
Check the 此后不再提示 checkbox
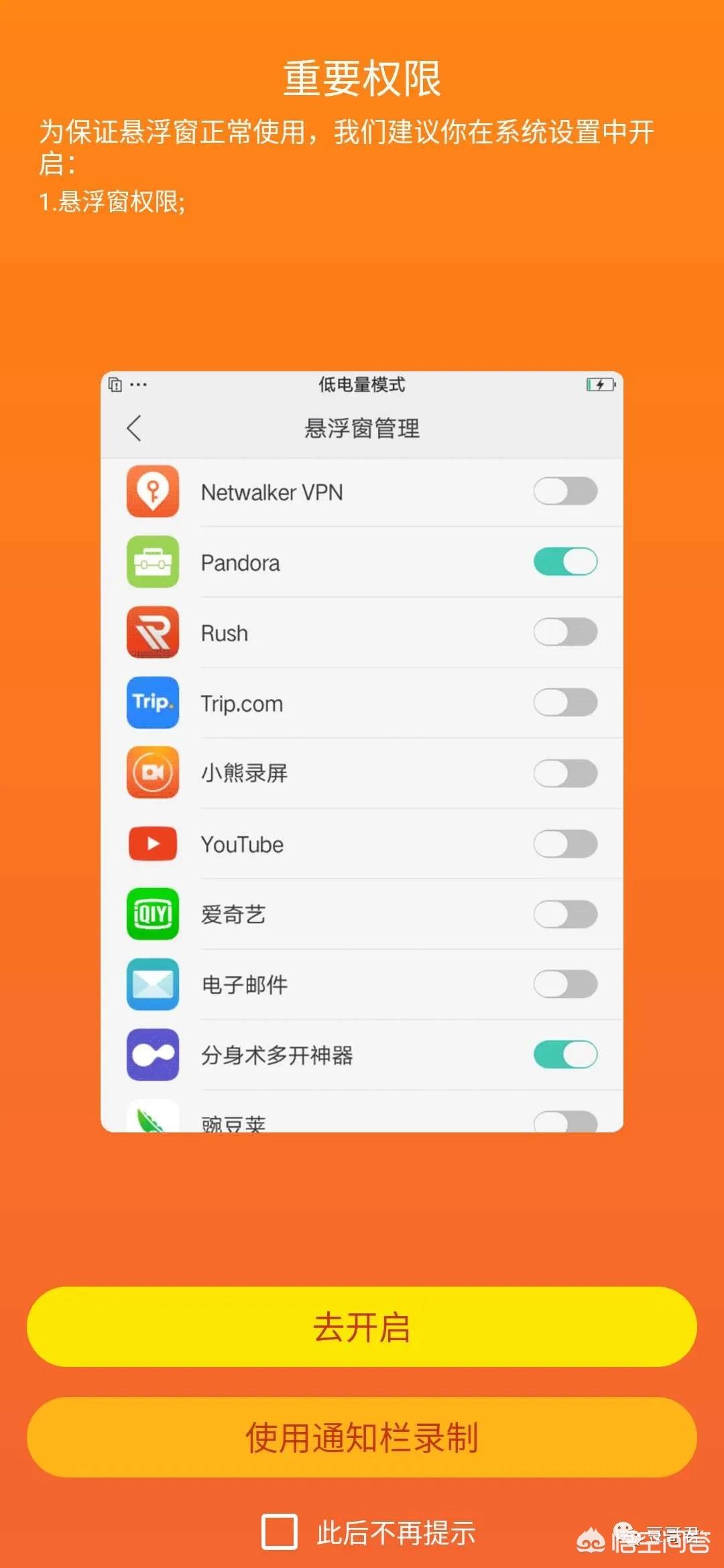point(280,1532)
